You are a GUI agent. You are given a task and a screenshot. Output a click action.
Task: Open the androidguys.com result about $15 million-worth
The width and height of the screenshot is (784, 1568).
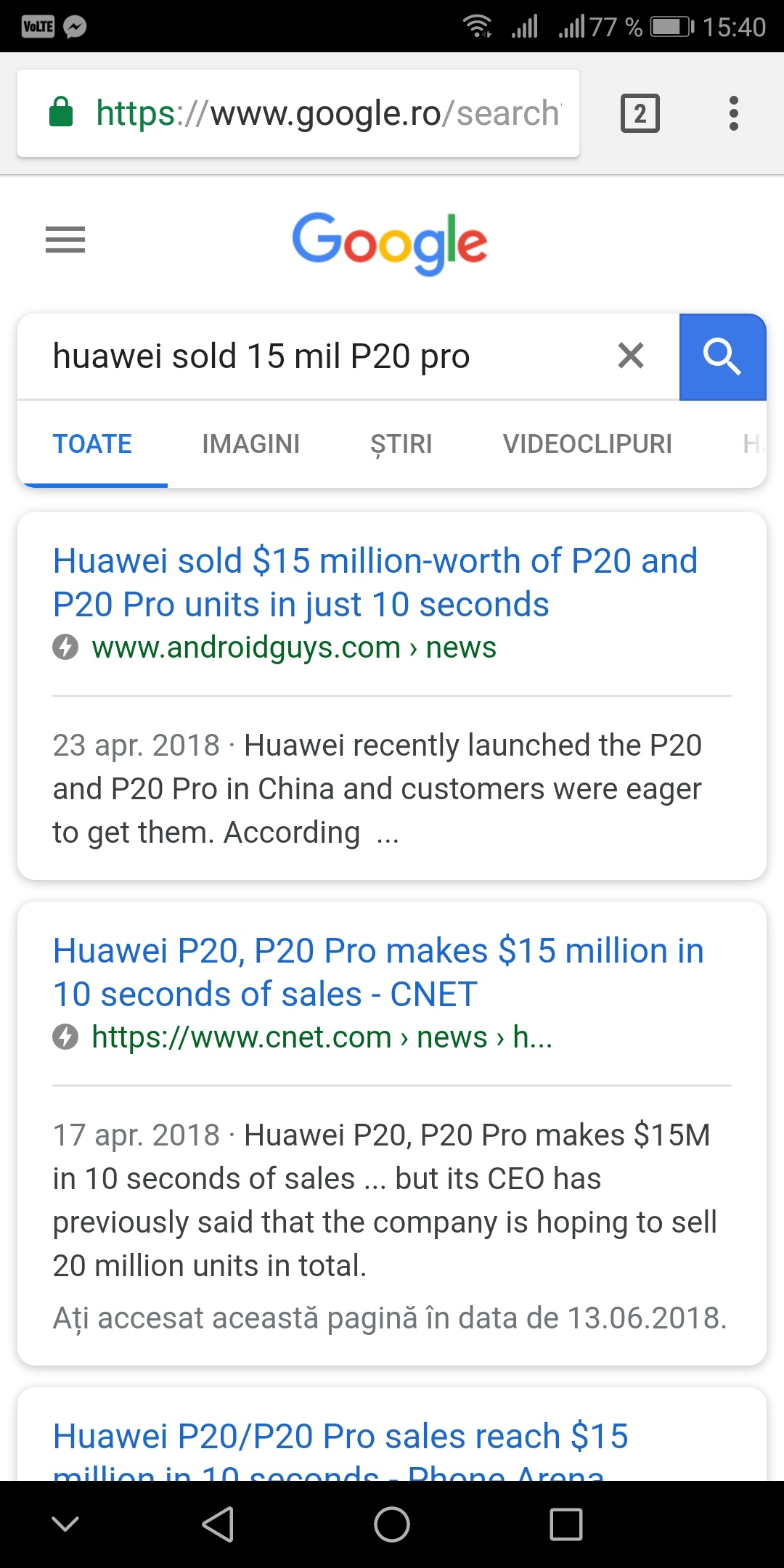[x=375, y=582]
